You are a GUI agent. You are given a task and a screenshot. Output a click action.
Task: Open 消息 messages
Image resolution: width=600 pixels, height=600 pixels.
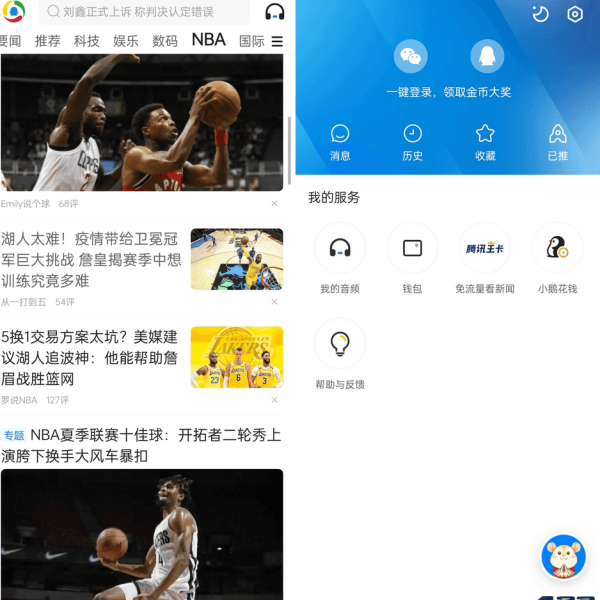point(340,141)
